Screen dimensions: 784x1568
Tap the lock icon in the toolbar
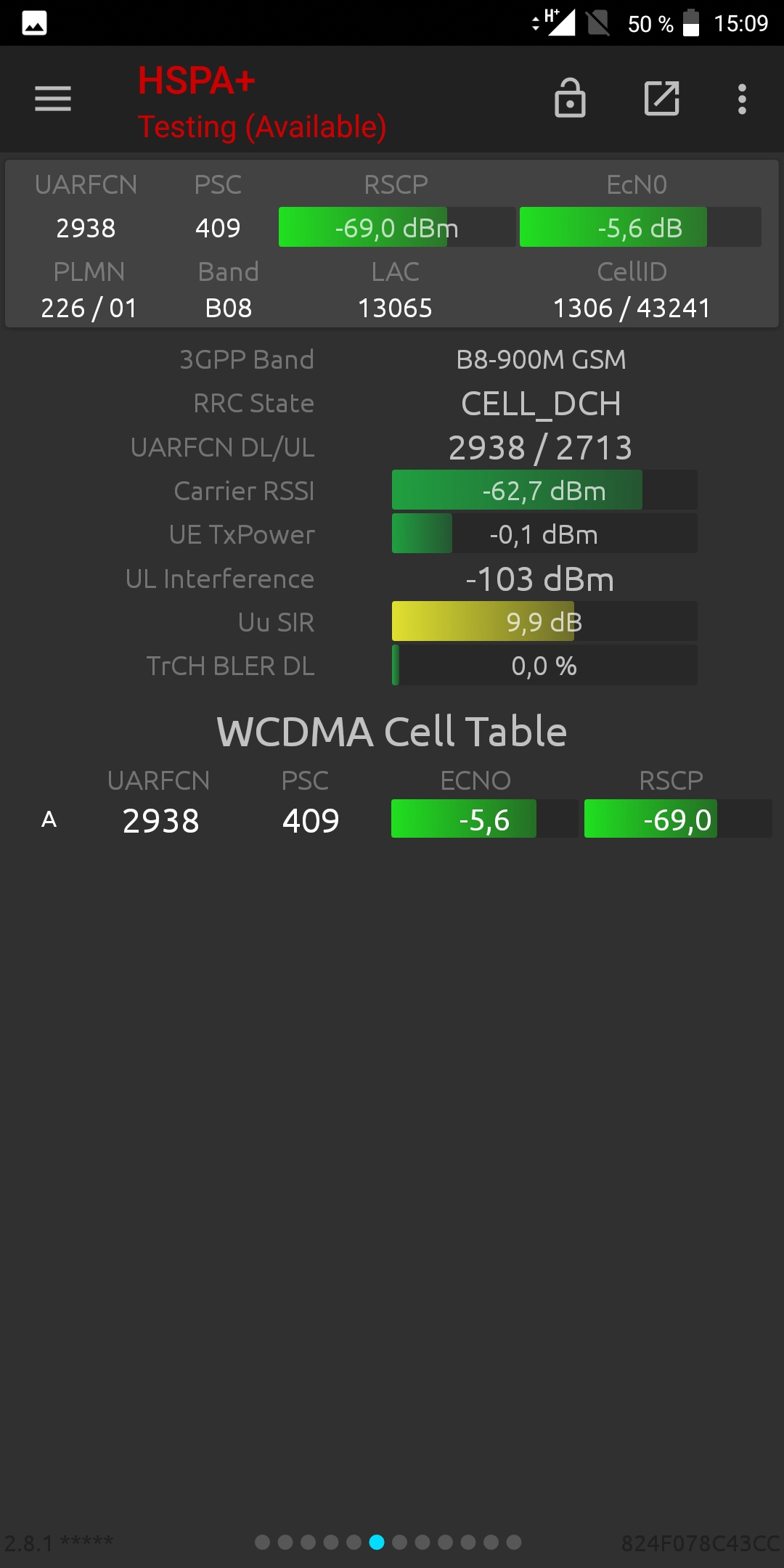[570, 98]
